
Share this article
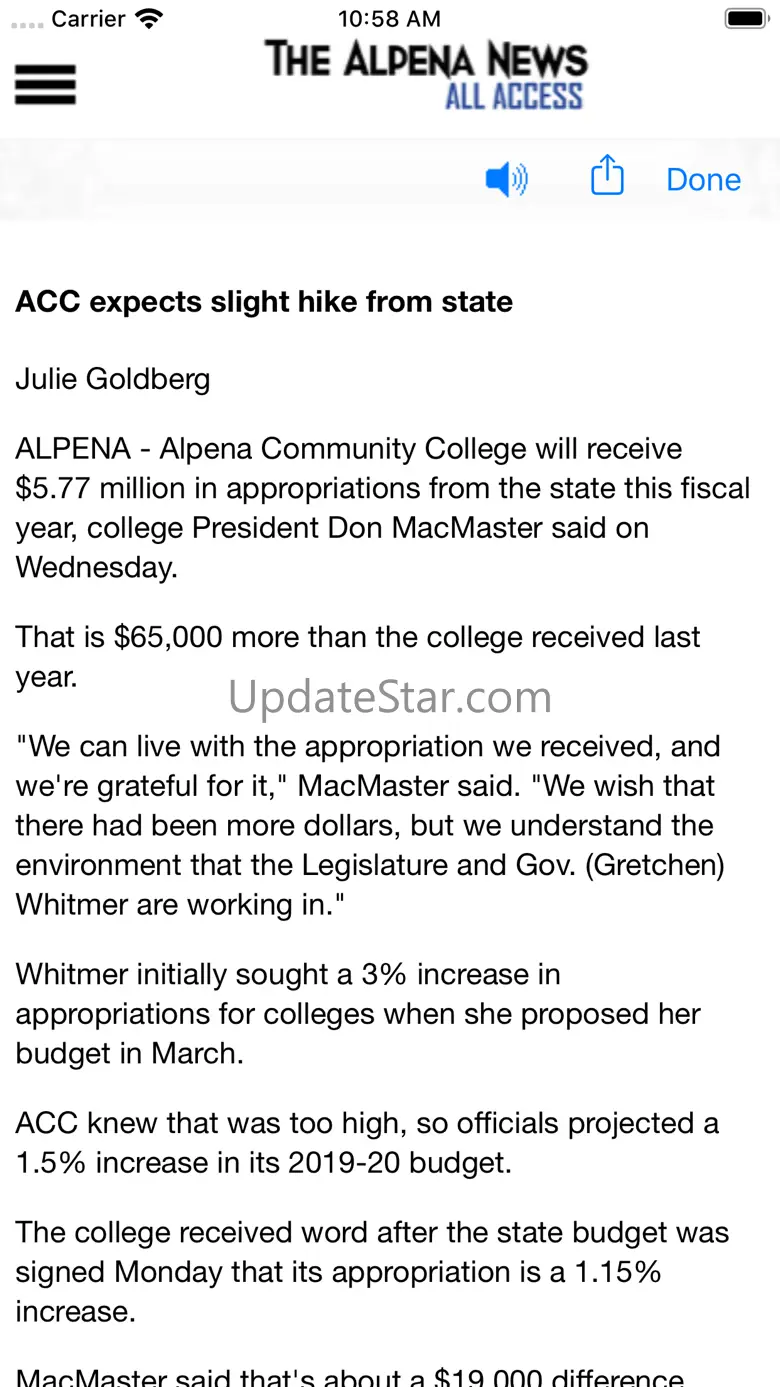(x=607, y=176)
